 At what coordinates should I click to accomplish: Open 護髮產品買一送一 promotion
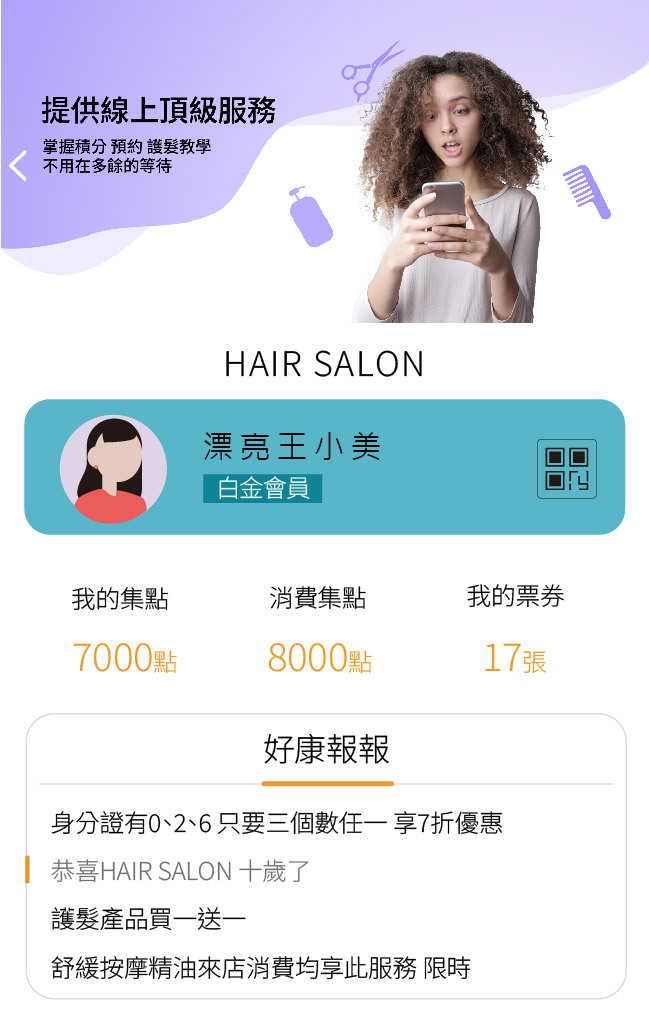point(149,919)
